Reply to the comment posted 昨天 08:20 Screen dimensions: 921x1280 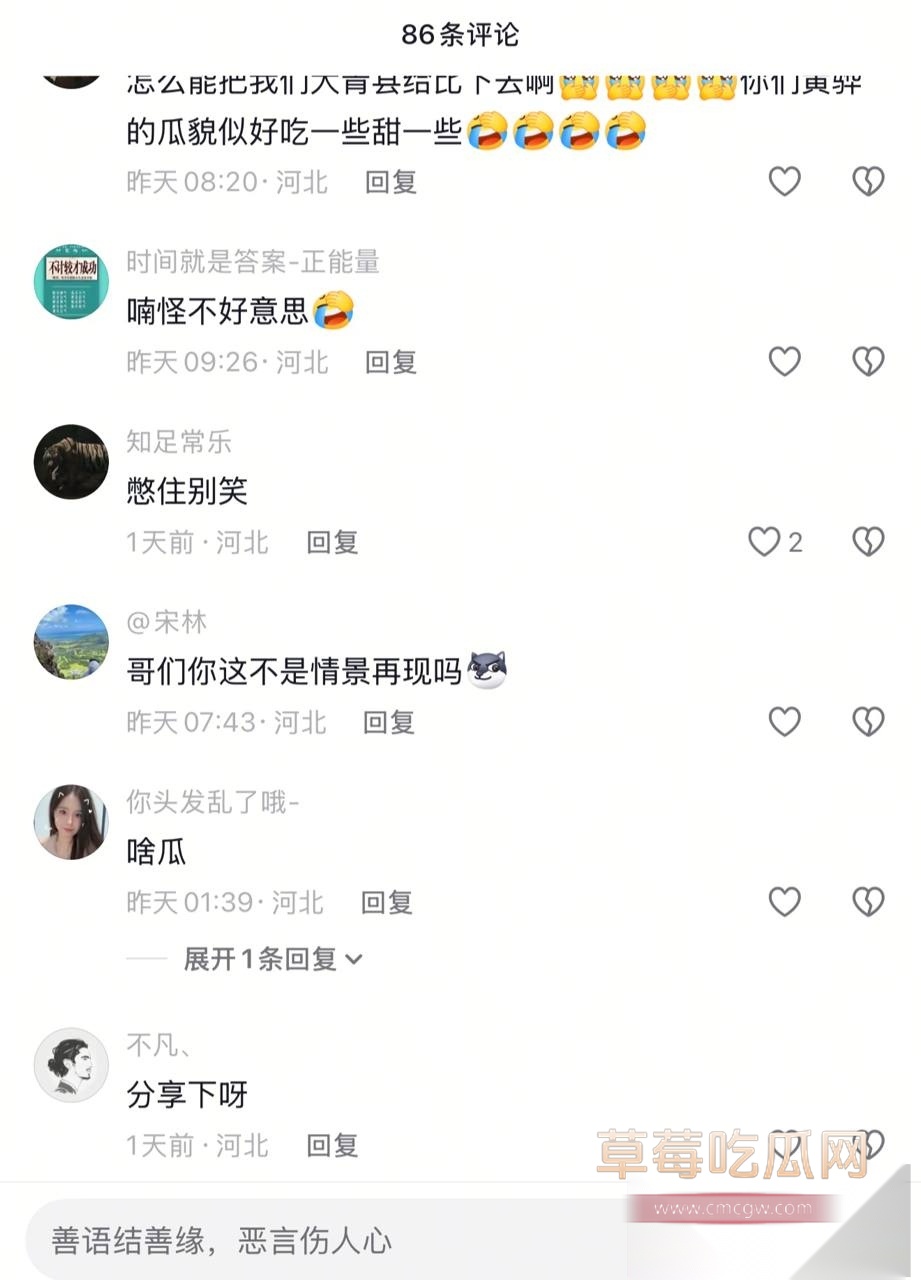390,181
